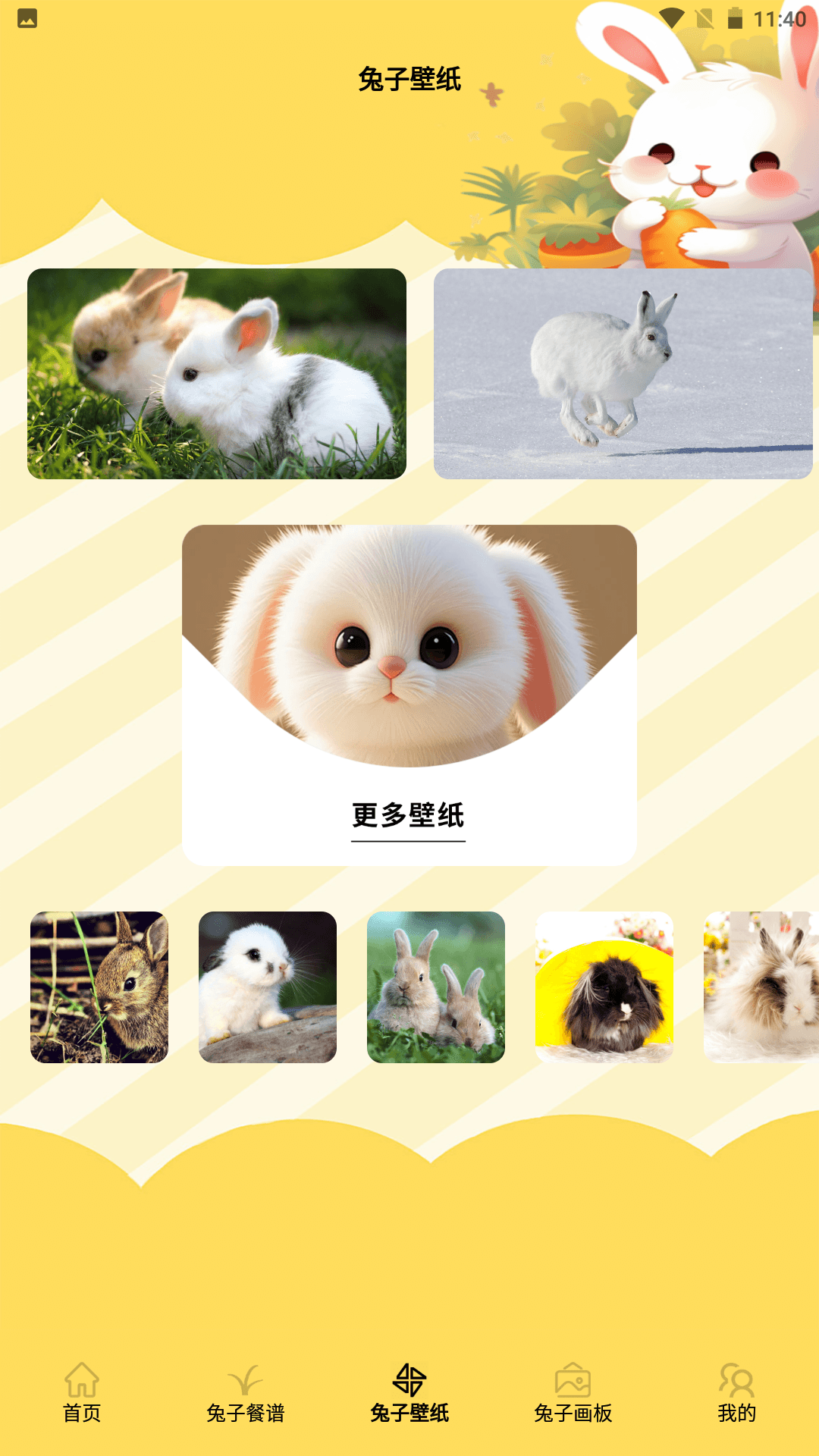819x1456 pixels.
Task: Open the brown wild rabbit thumbnail
Action: (99, 987)
